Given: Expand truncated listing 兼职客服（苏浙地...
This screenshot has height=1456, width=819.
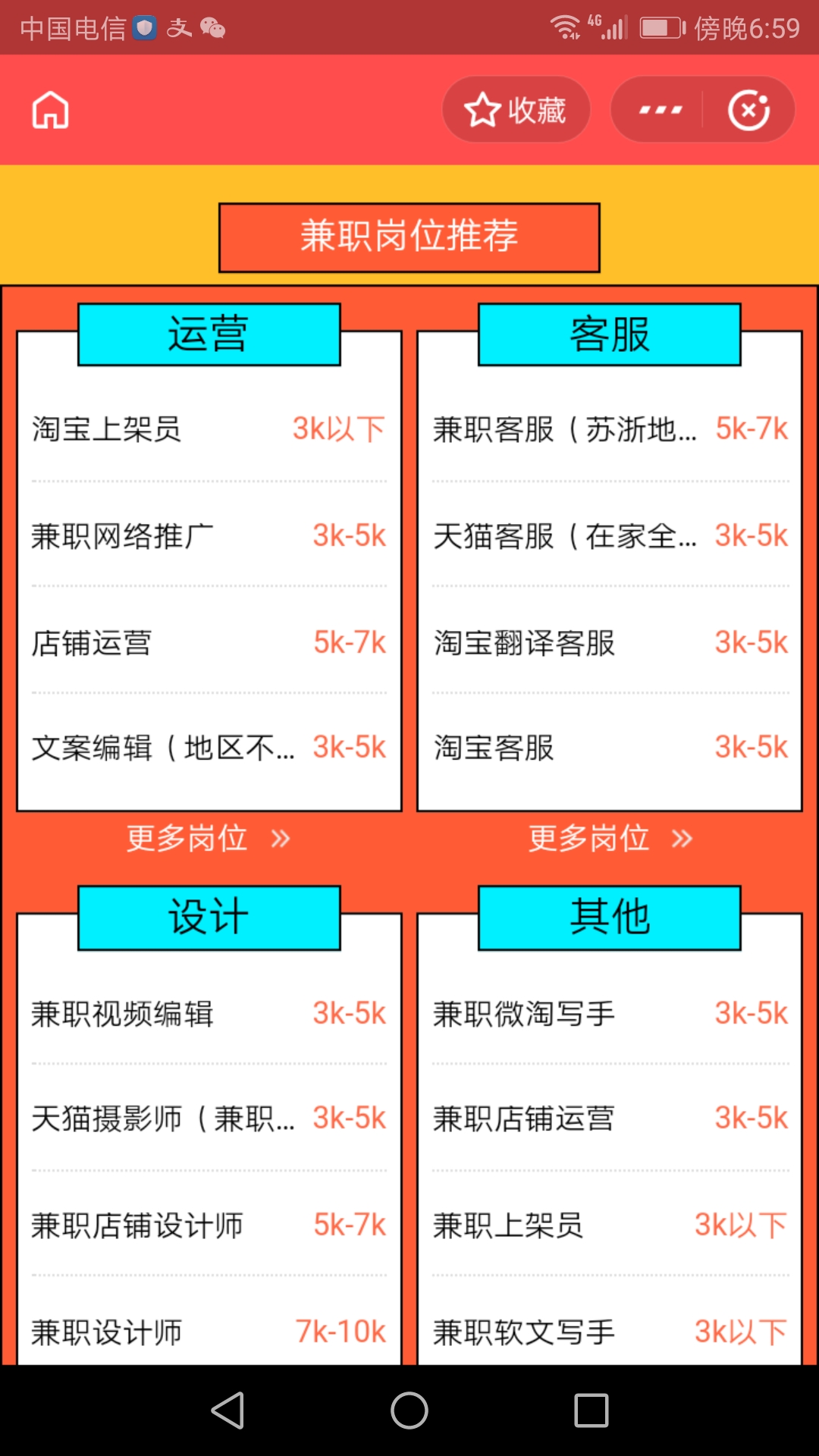Looking at the screenshot, I should click(x=565, y=428).
